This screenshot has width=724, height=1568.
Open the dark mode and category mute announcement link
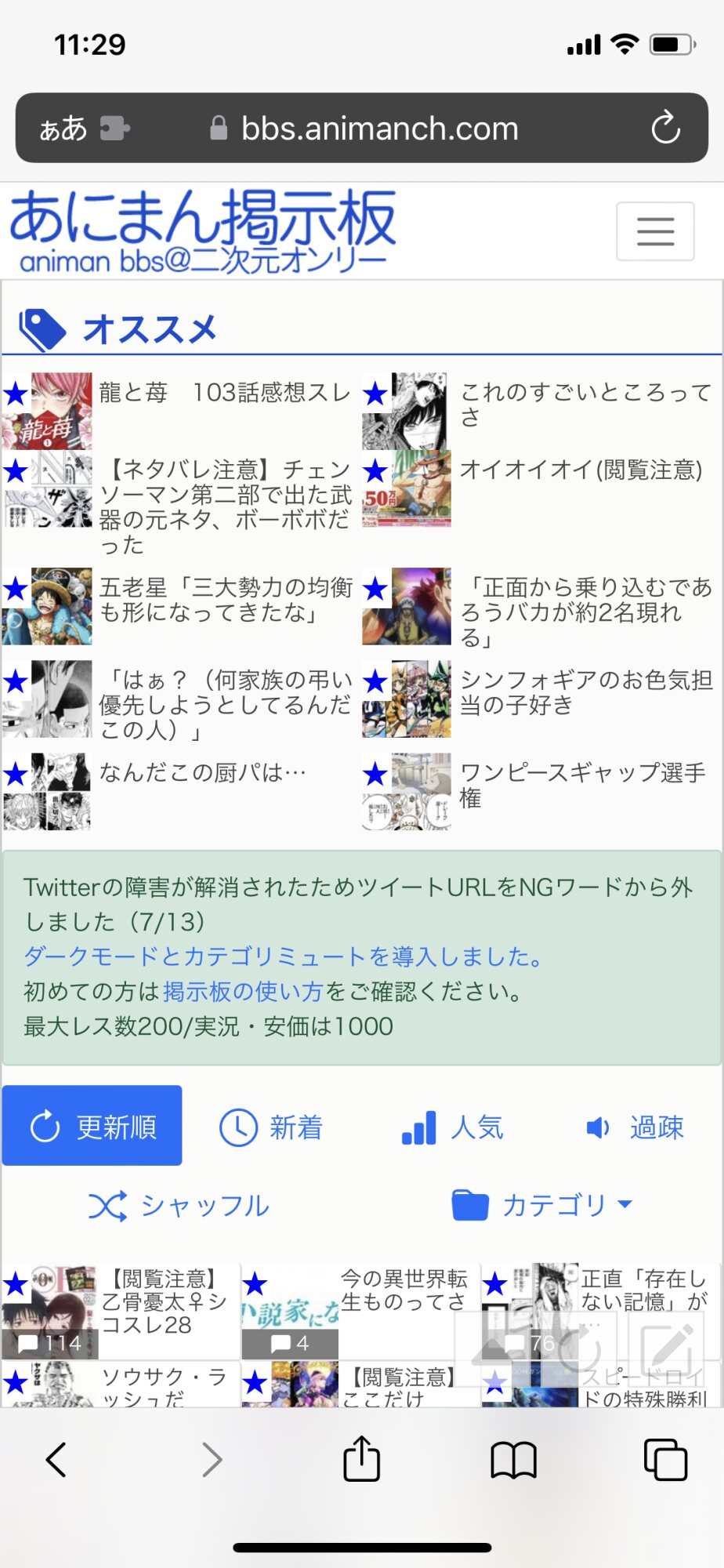tap(283, 956)
